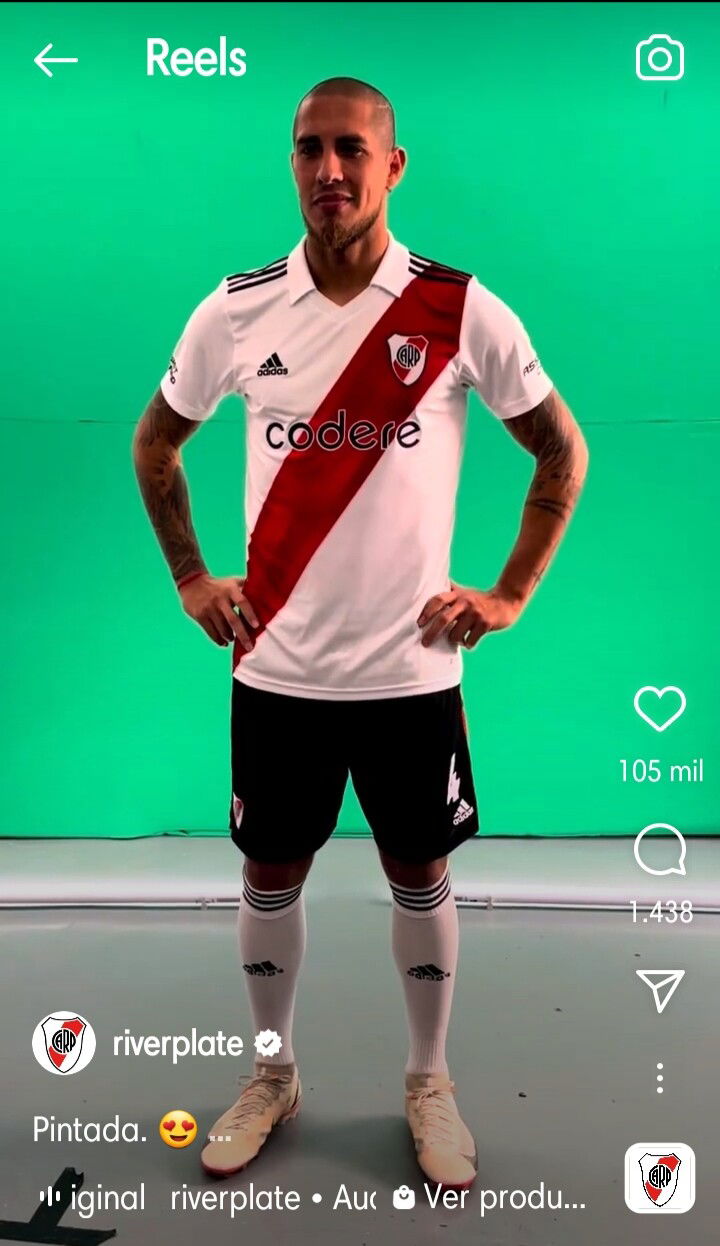The height and width of the screenshot is (1246, 720).
Task: Go back using the arrow next to Reels
Action: tap(56, 60)
